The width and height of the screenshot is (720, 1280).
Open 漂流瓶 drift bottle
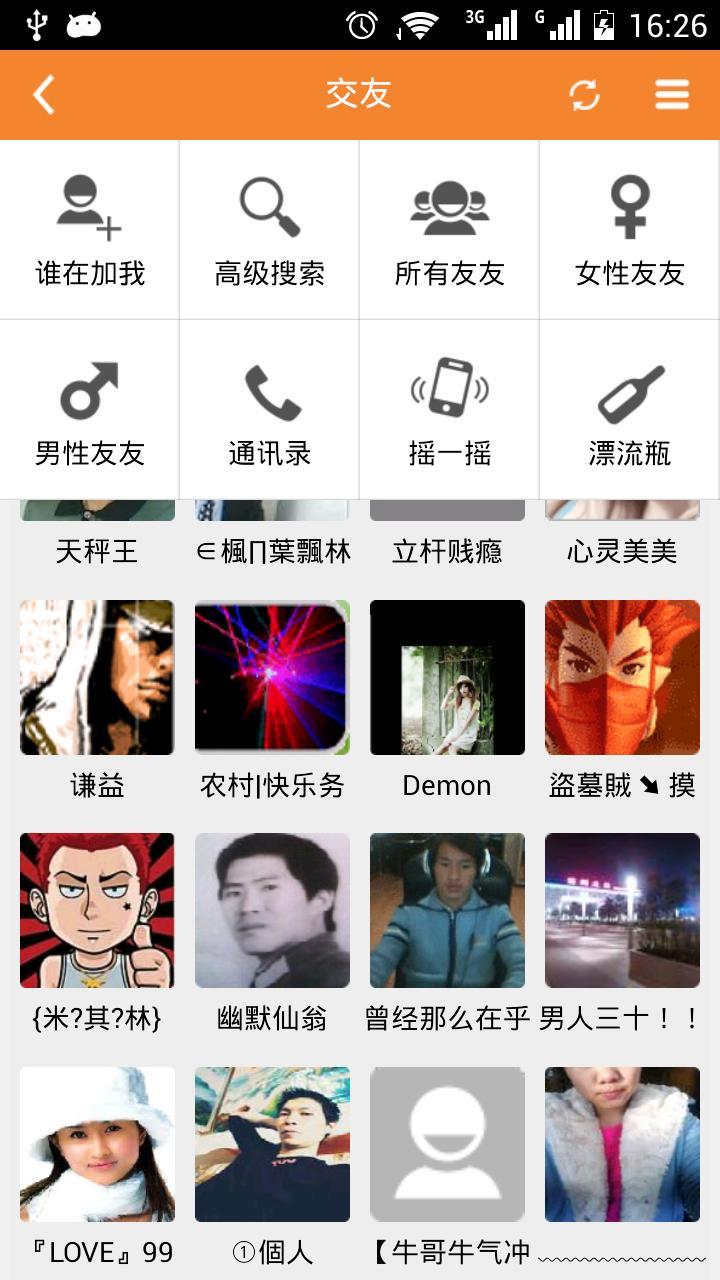630,410
